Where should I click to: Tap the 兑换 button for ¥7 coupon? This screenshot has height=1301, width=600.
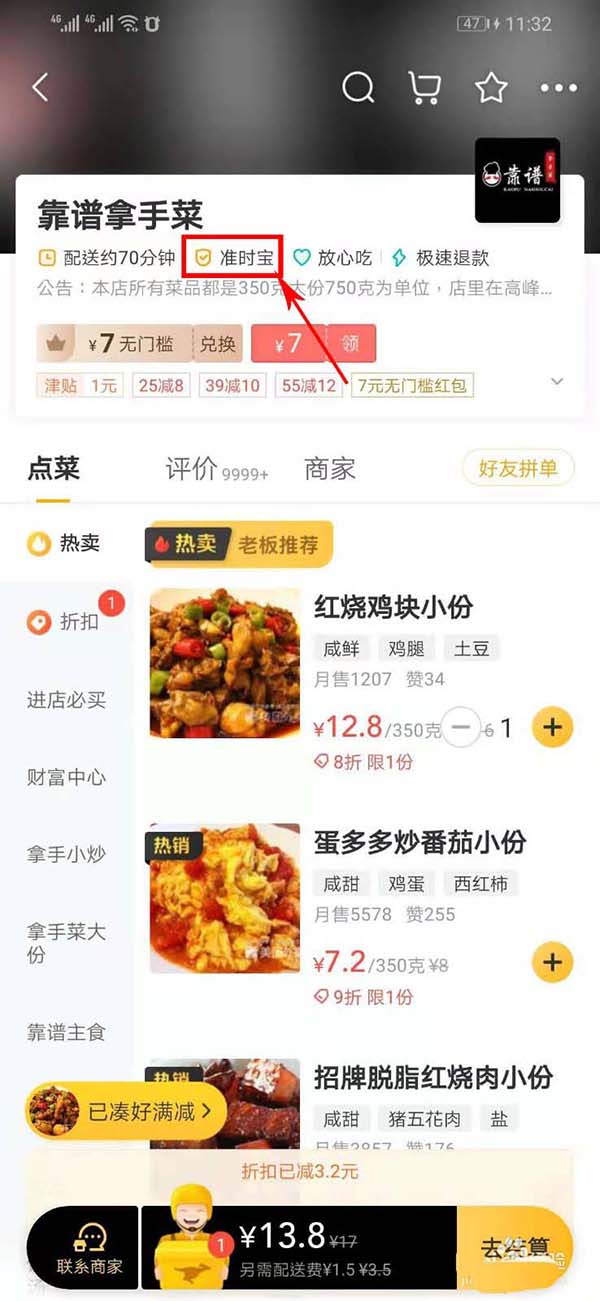pyautogui.click(x=217, y=344)
